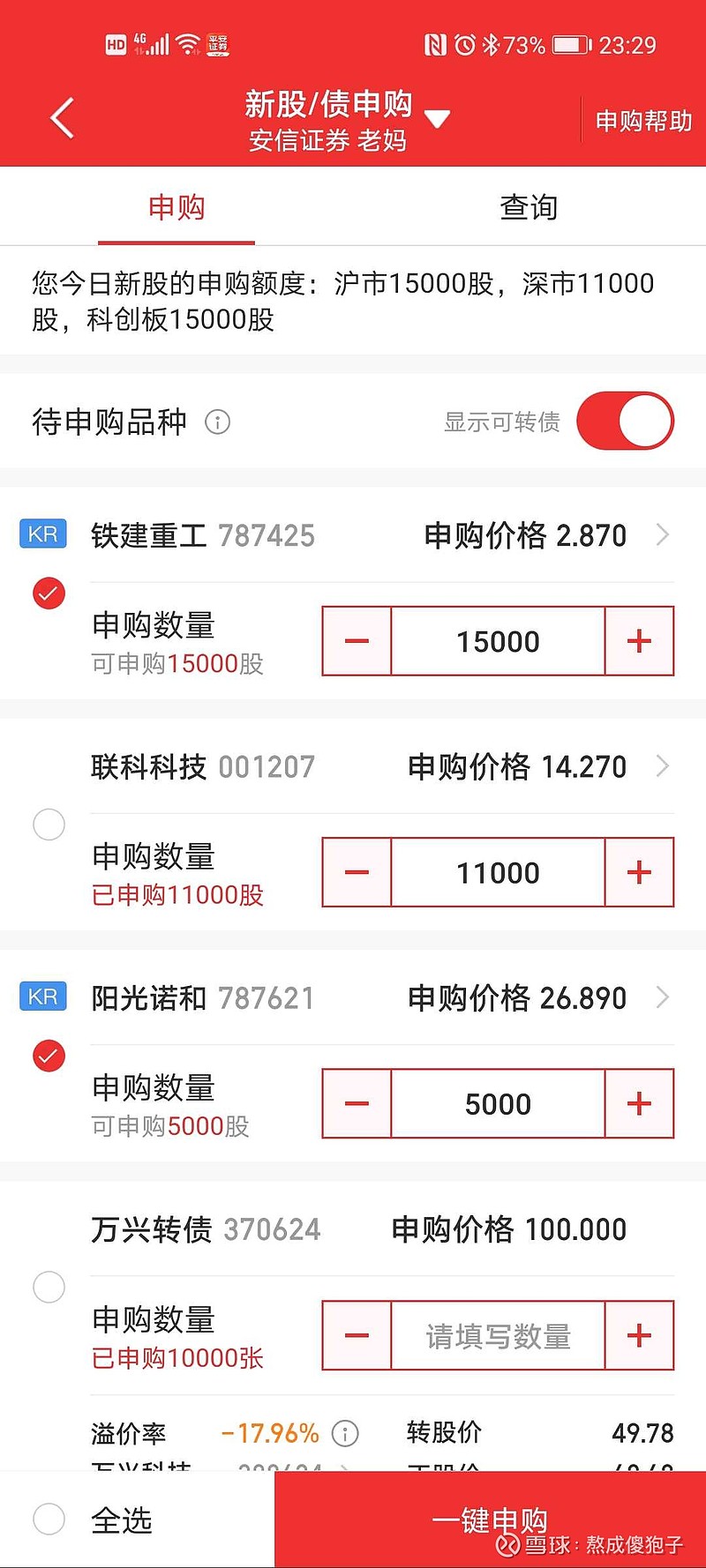Enter quantity for 万兴转债
Viewport: 706px width, 1568px height.
pyautogui.click(x=498, y=1335)
